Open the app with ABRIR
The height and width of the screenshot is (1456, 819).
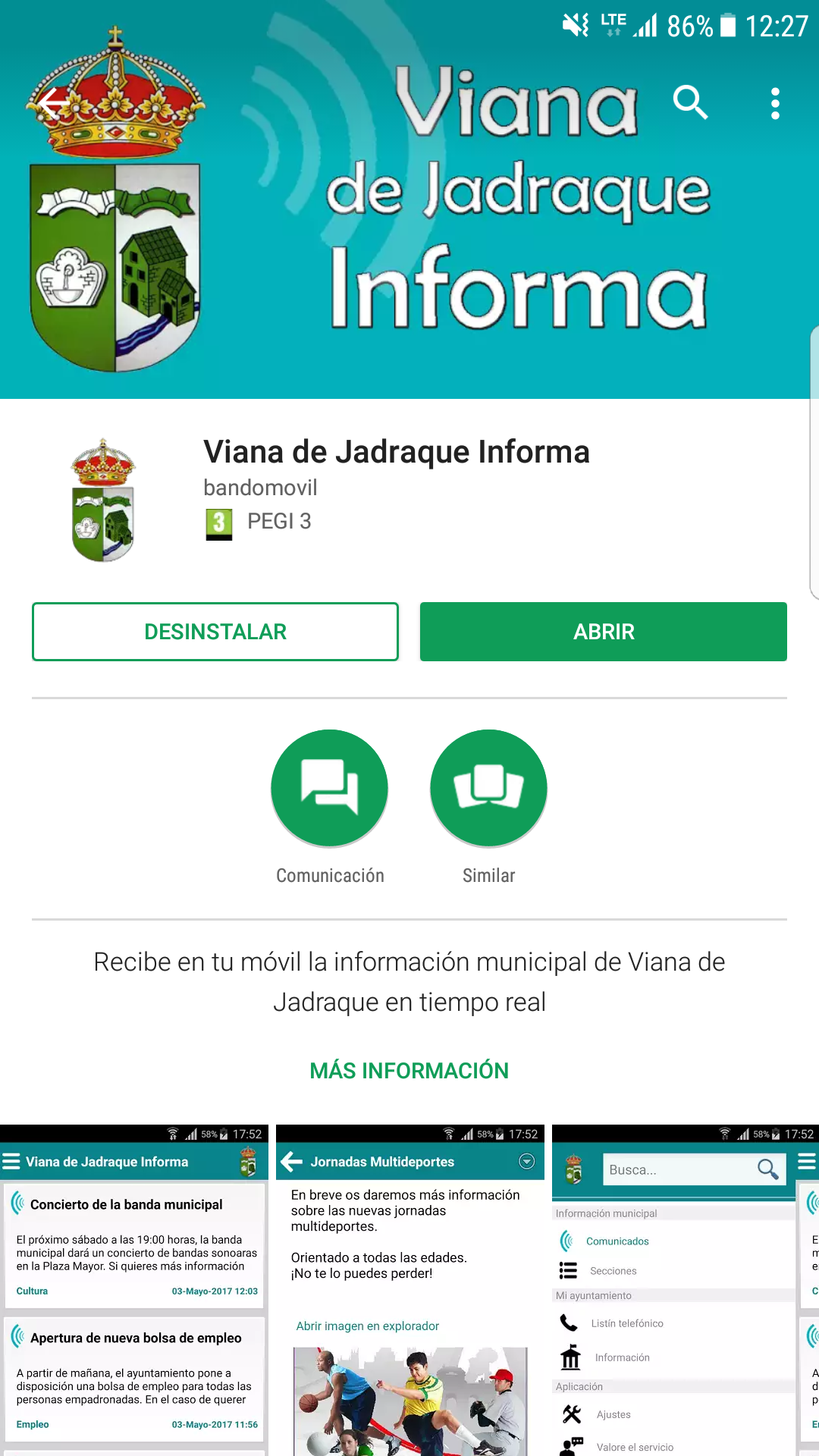604,632
